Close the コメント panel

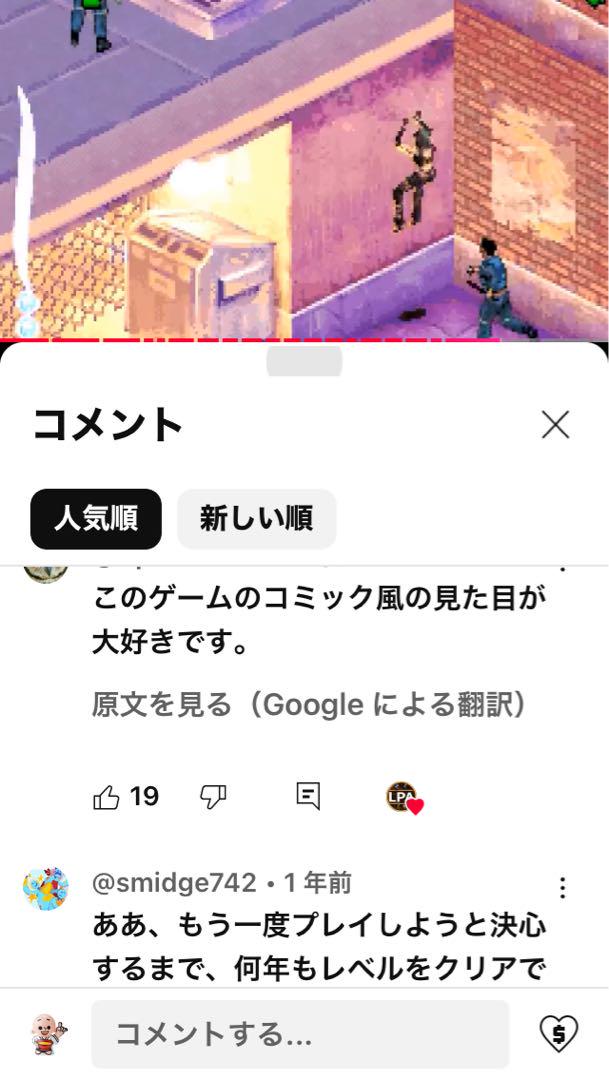[555, 425]
